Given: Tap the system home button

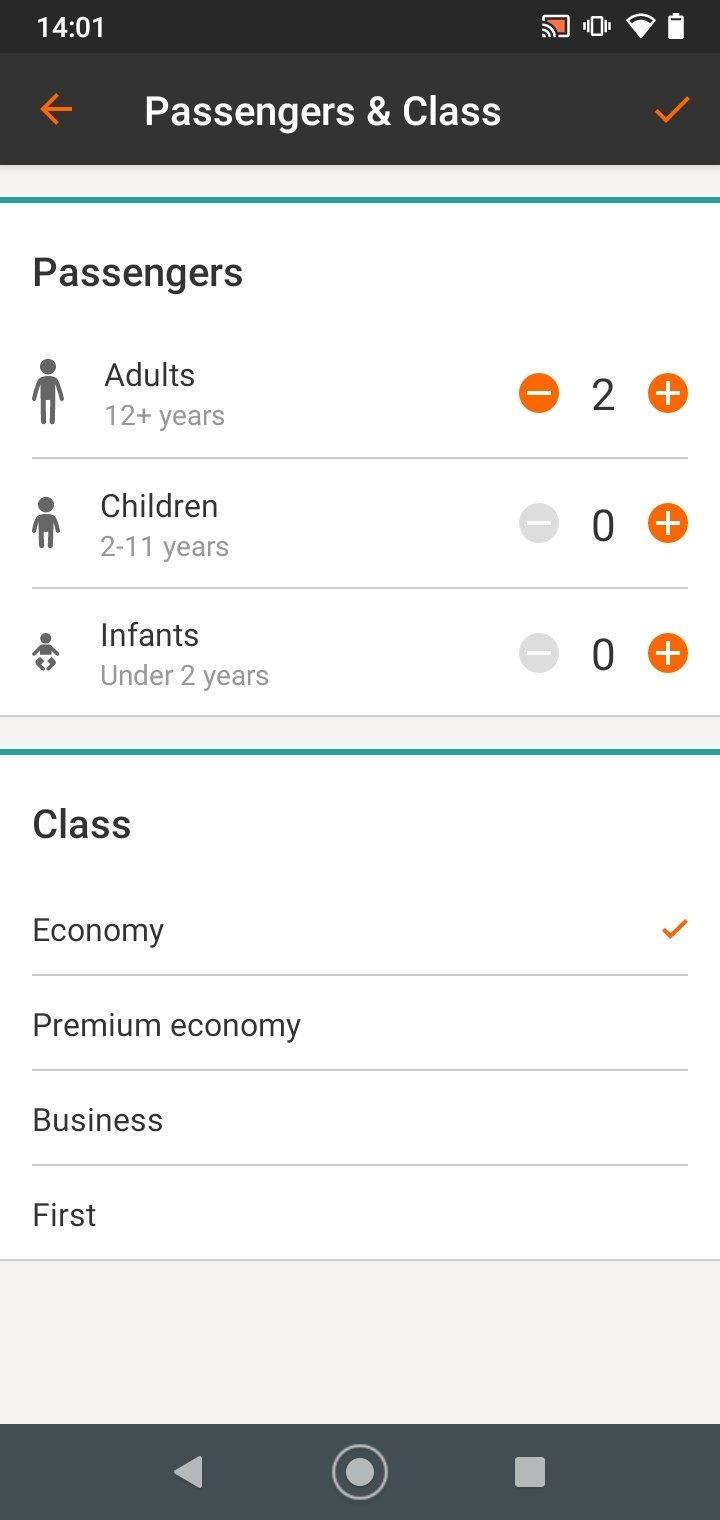Looking at the screenshot, I should (x=360, y=1471).
